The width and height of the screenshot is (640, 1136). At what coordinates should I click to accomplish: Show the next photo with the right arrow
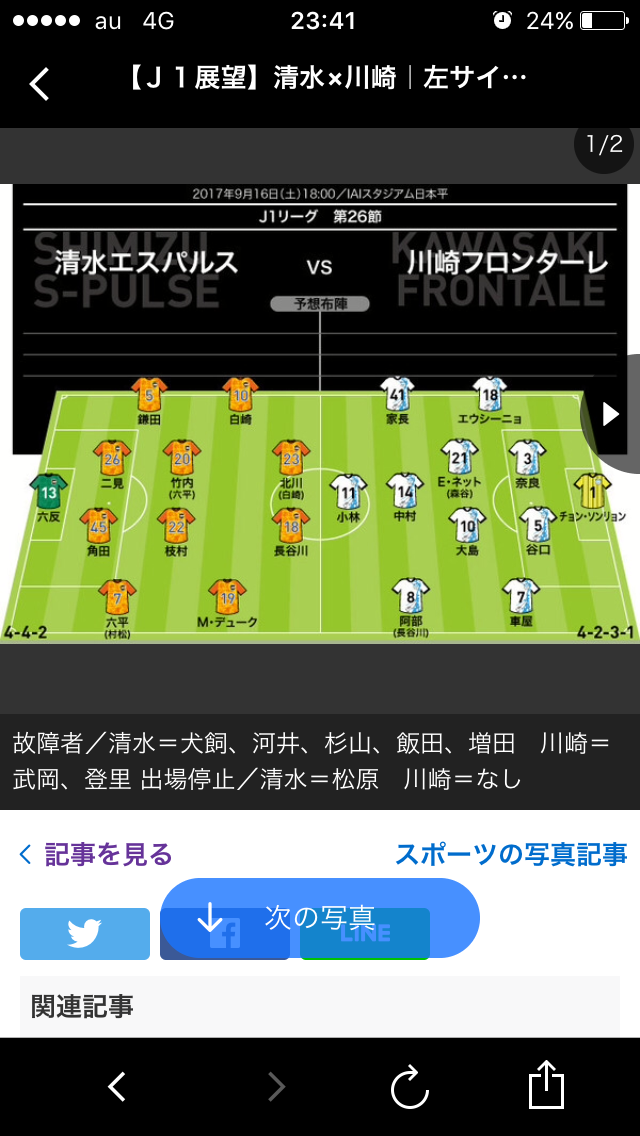tap(611, 414)
